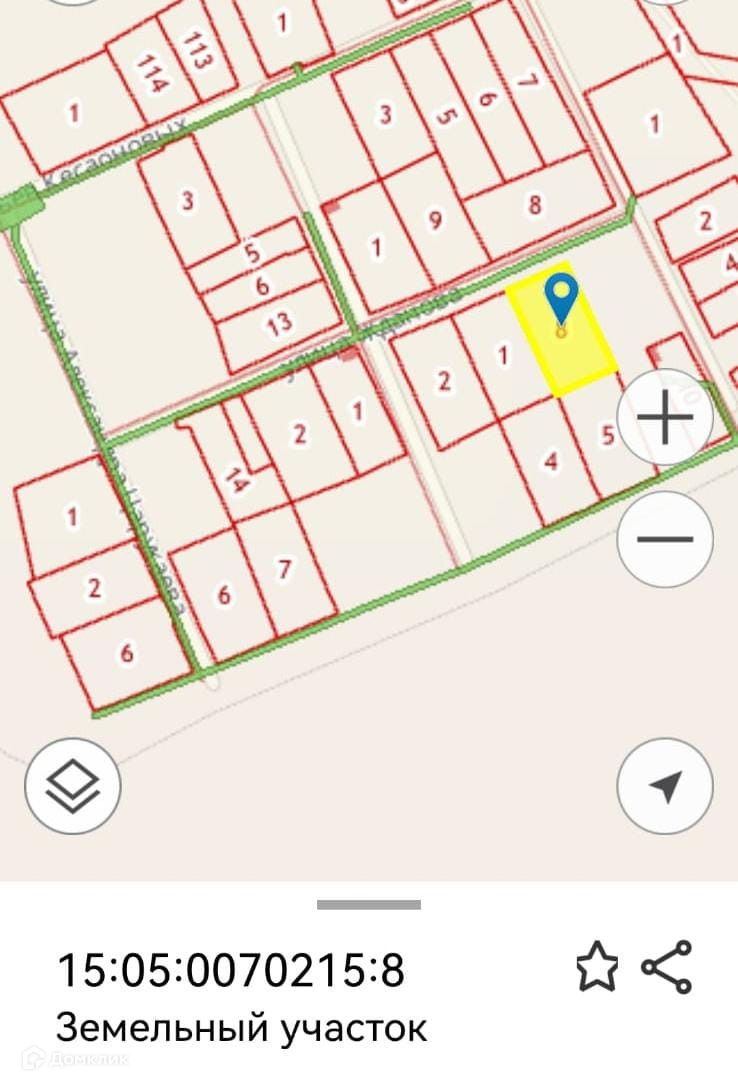
Task: Expand the parcel info sheet handle
Action: tap(369, 905)
